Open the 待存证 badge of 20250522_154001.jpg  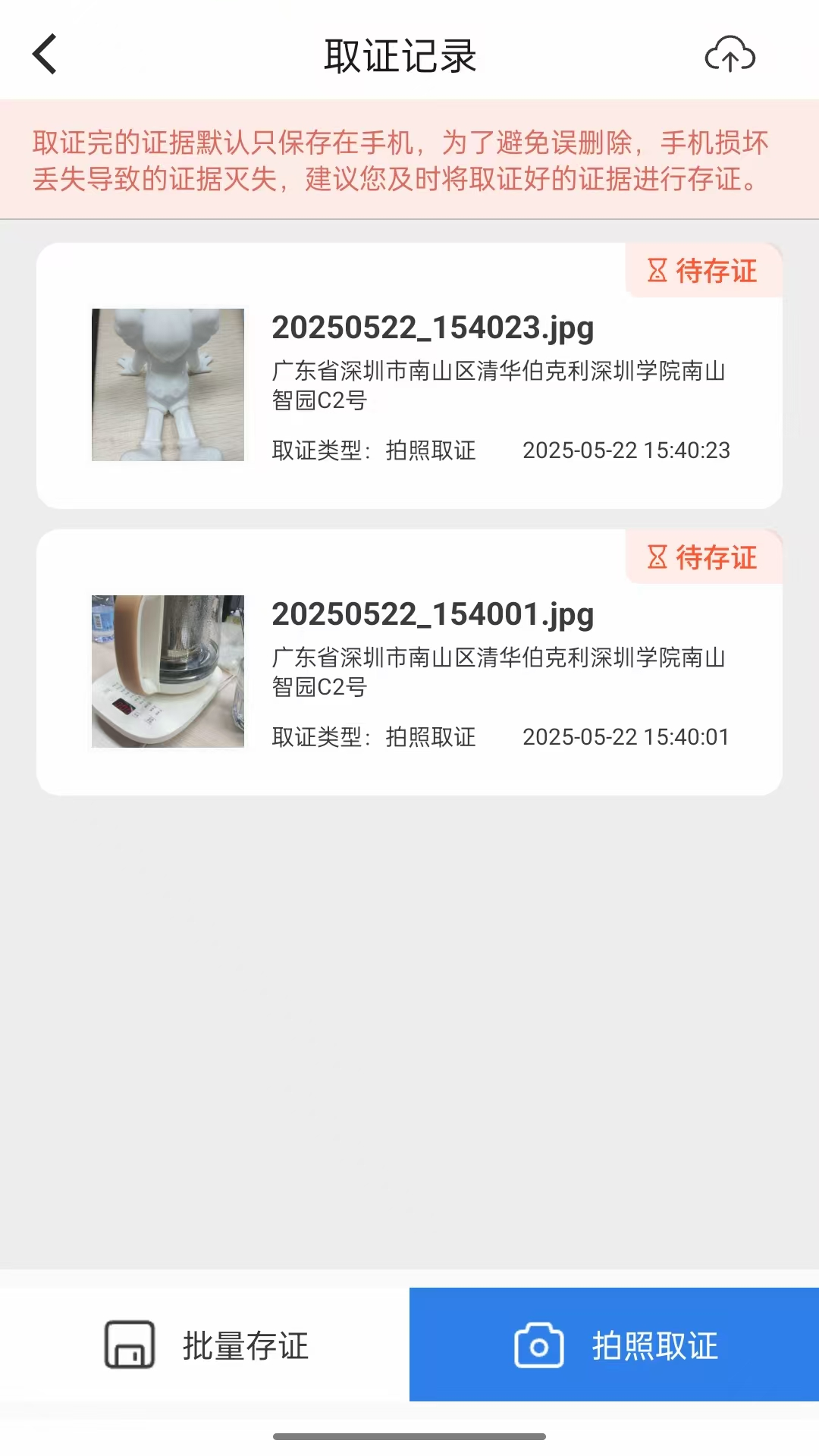point(703,557)
